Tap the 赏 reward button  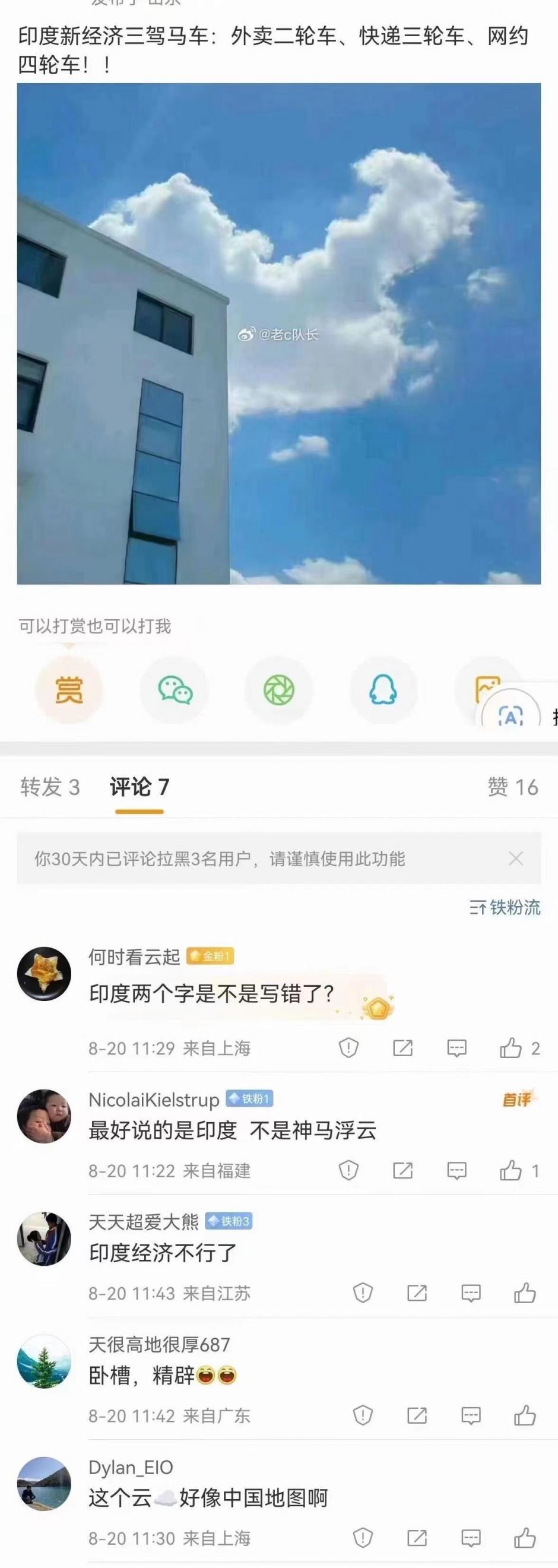[69, 690]
